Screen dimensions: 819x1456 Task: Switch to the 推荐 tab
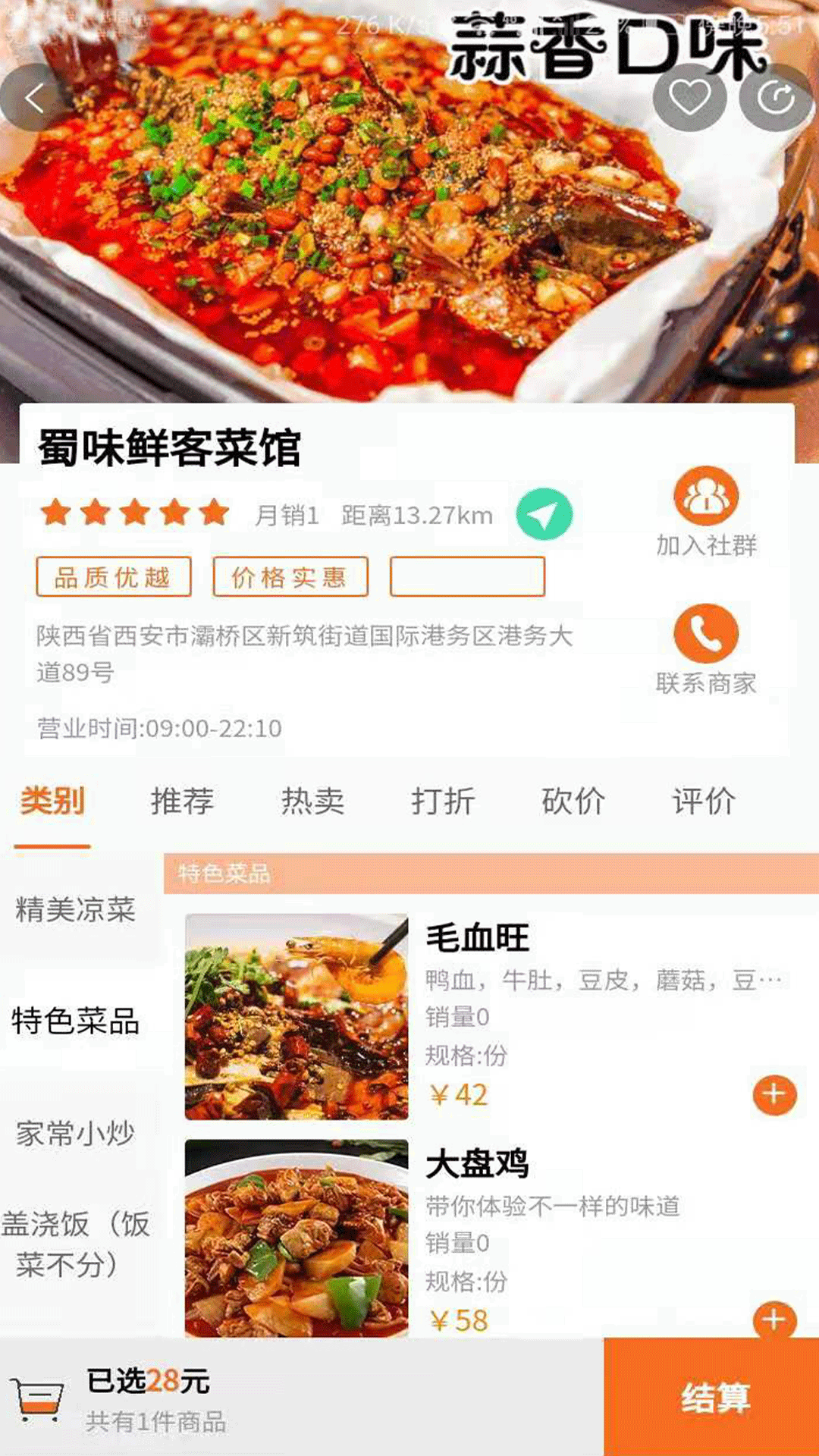tap(182, 801)
